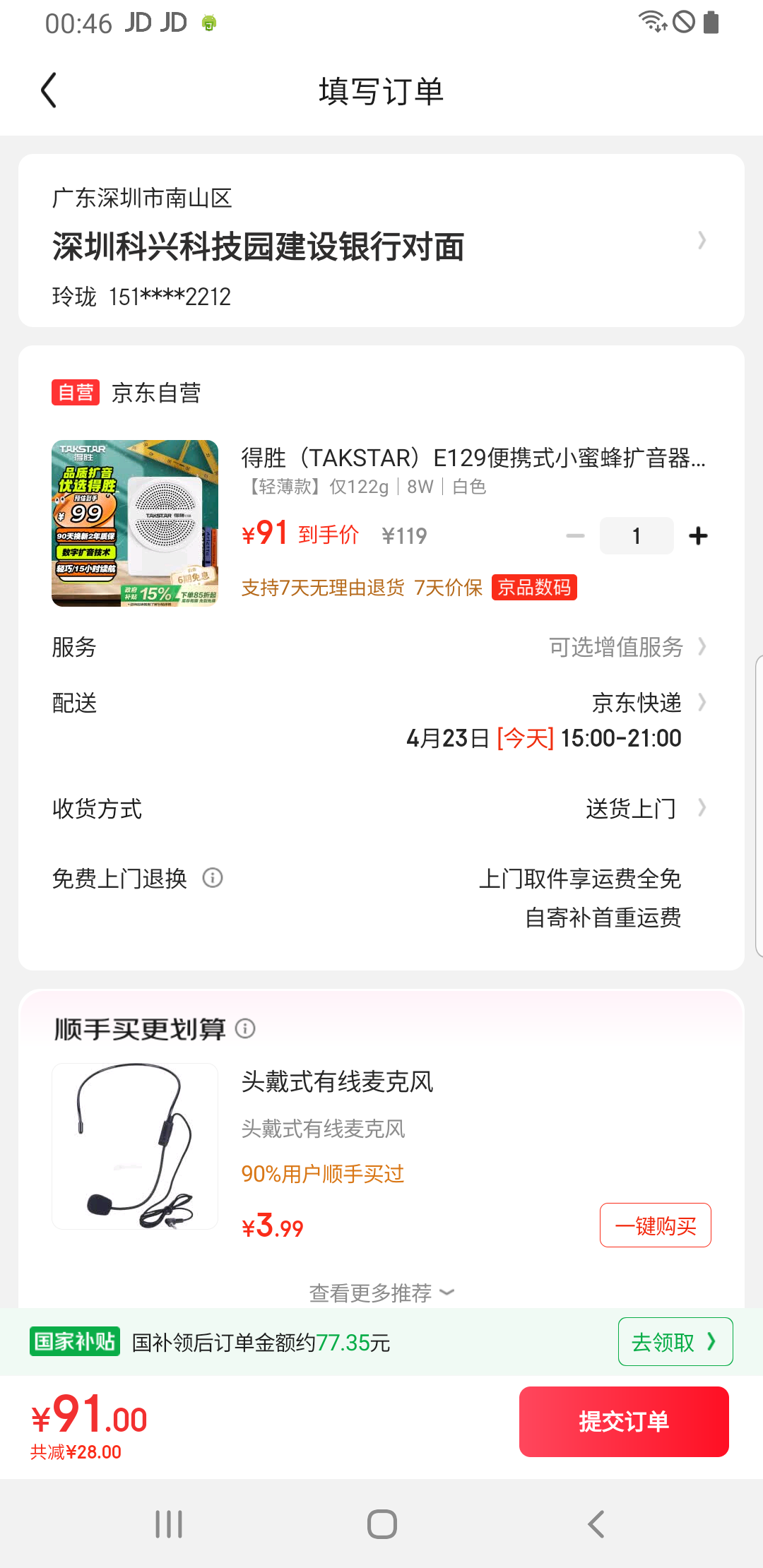Tap the back arrow to leave order page
Image resolution: width=763 pixels, height=1568 pixels.
[x=48, y=90]
